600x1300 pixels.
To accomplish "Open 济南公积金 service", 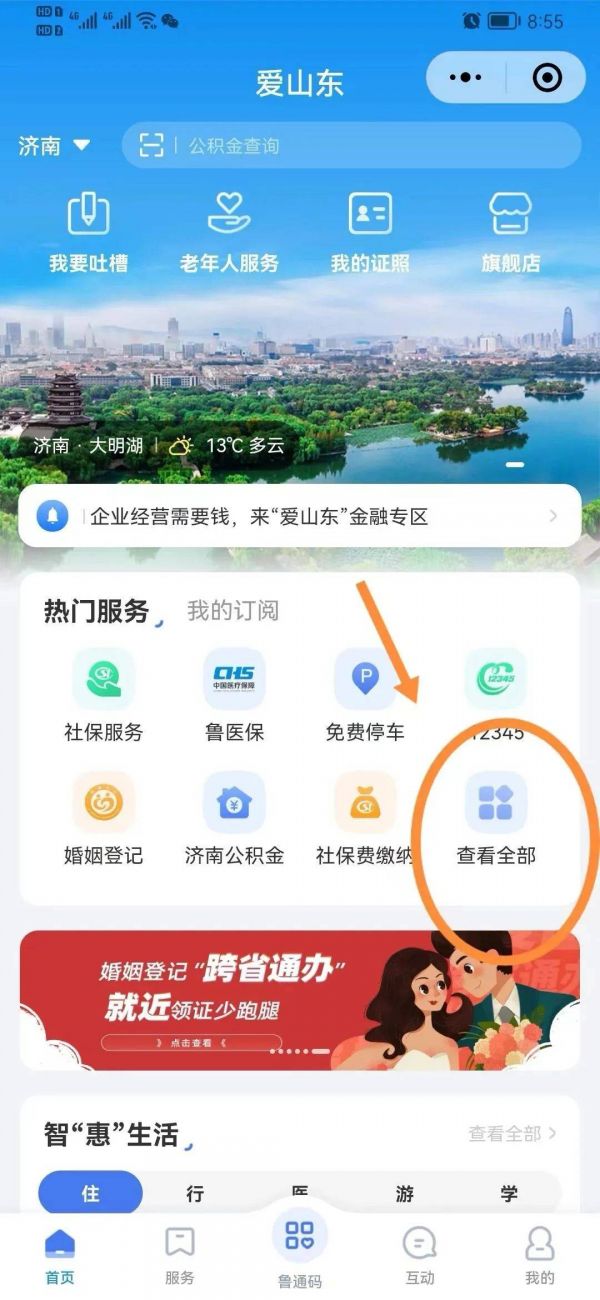I will [x=234, y=819].
